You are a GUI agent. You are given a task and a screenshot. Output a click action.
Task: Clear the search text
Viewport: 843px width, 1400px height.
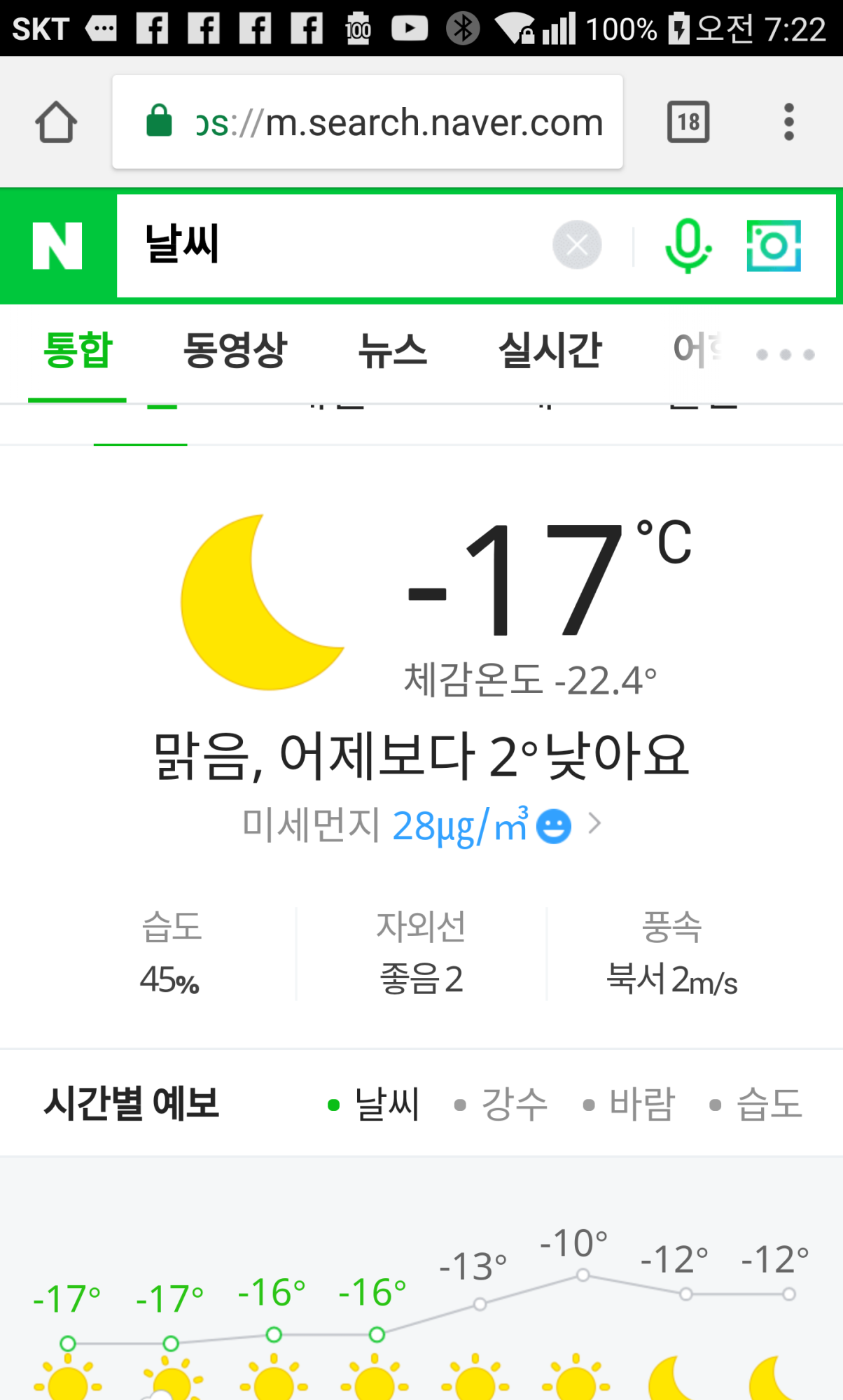tap(576, 245)
